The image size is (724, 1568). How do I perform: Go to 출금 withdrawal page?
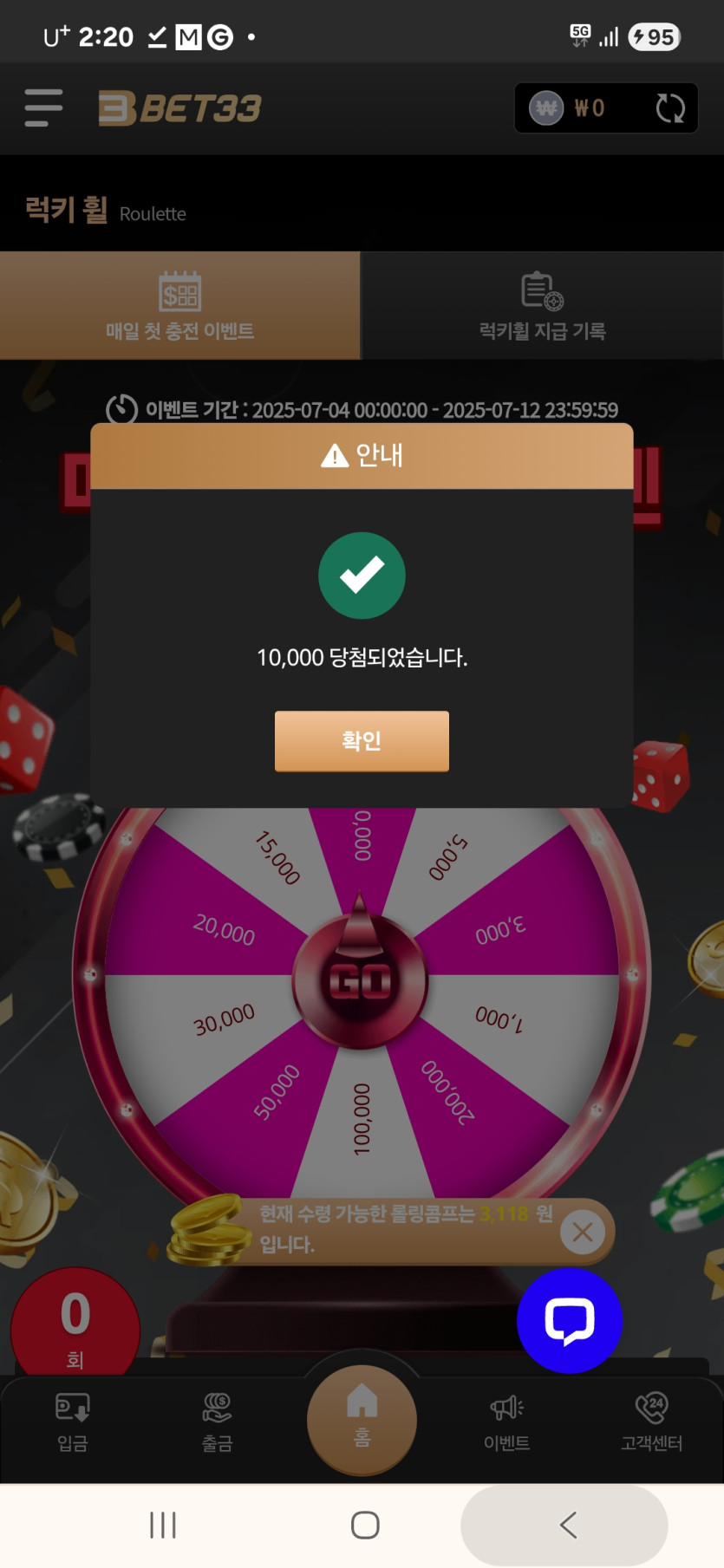[x=217, y=1422]
